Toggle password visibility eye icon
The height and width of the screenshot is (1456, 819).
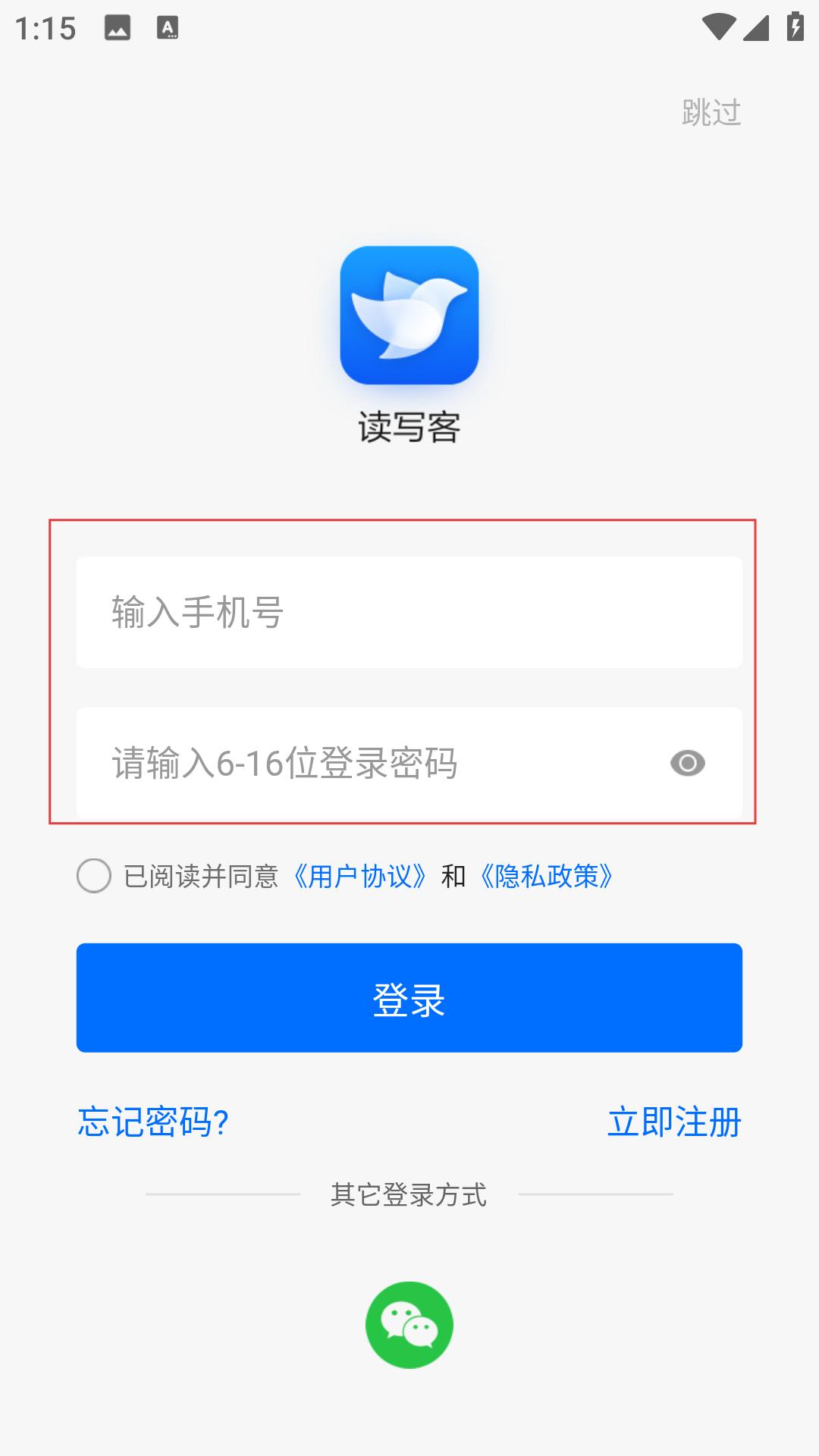tap(688, 763)
